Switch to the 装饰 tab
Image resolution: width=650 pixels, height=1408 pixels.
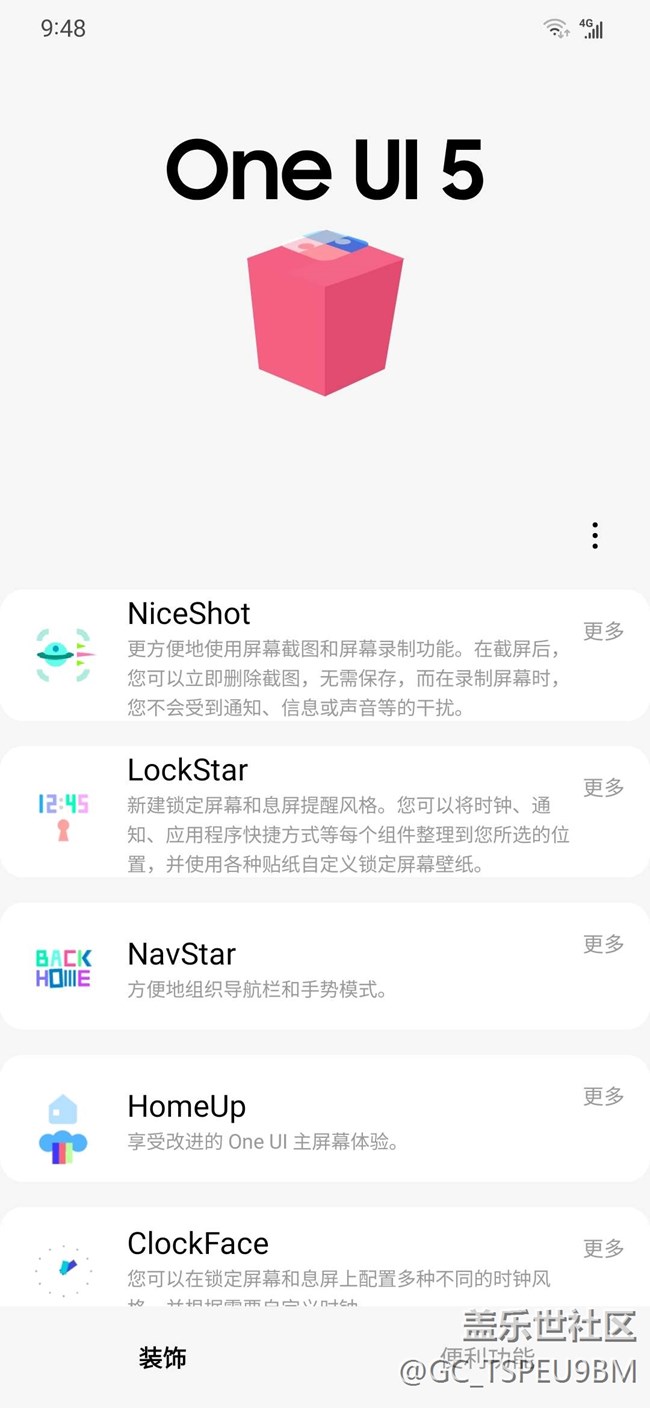pyautogui.click(x=162, y=1358)
